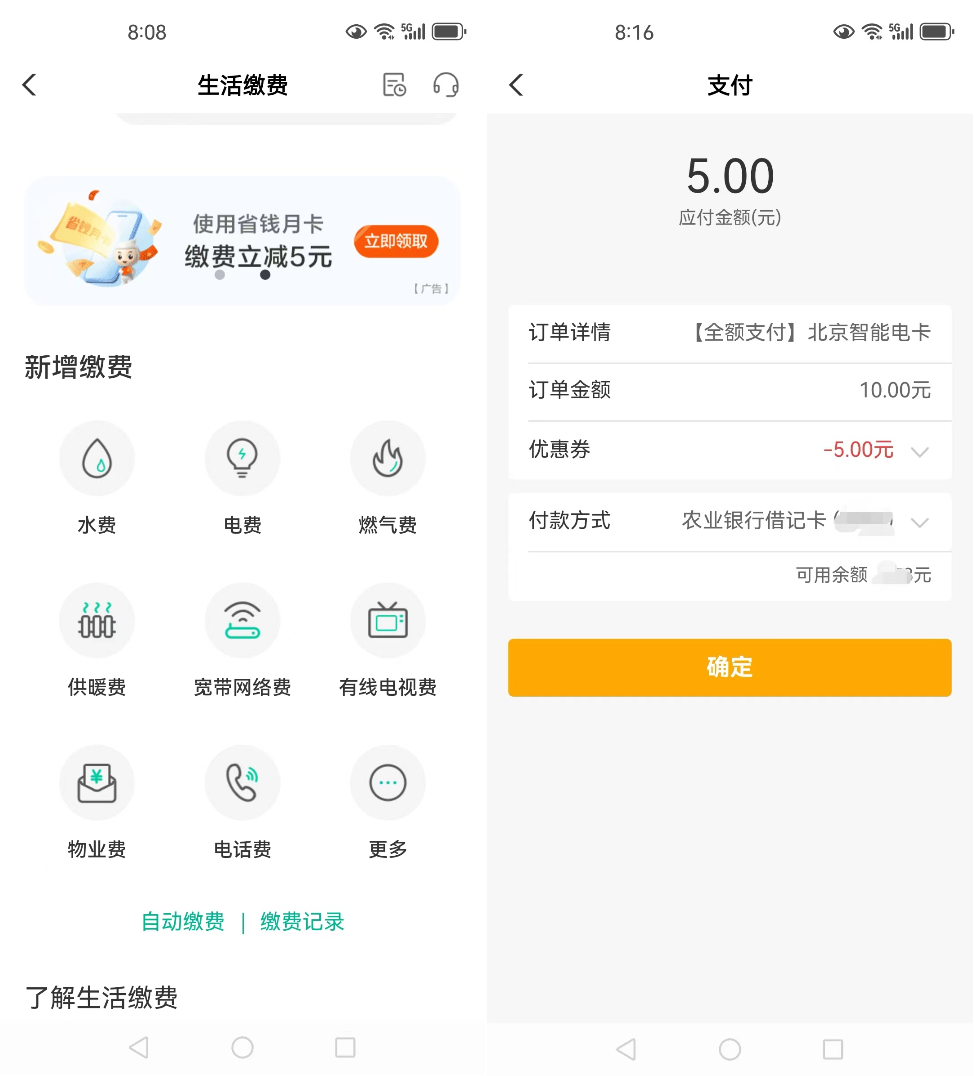Open the 自动缴费 link
This screenshot has height=1076, width=975.
pos(183,921)
